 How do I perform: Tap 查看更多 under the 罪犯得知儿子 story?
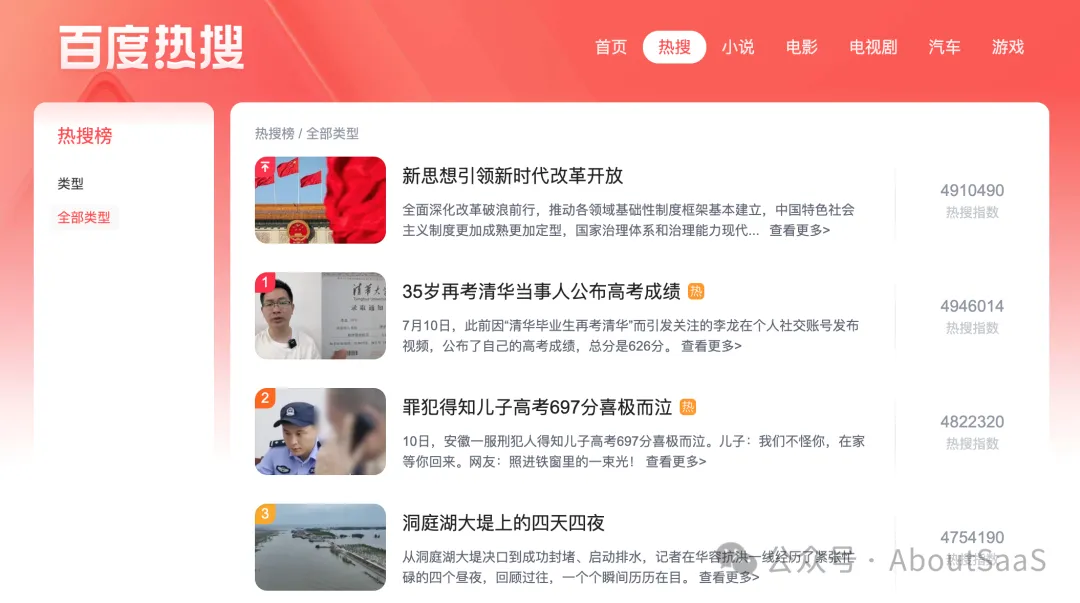pos(675,462)
